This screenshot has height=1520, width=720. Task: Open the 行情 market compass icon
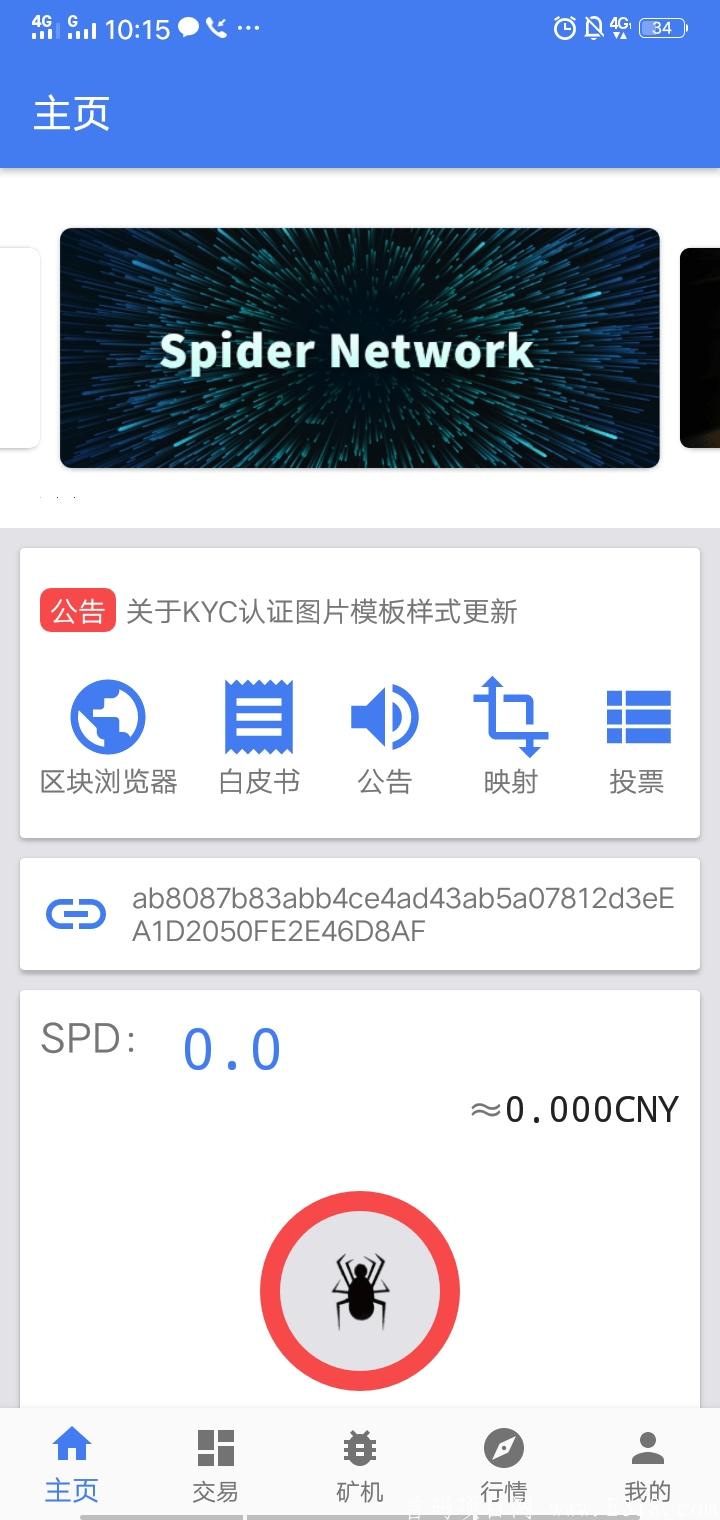click(504, 1446)
